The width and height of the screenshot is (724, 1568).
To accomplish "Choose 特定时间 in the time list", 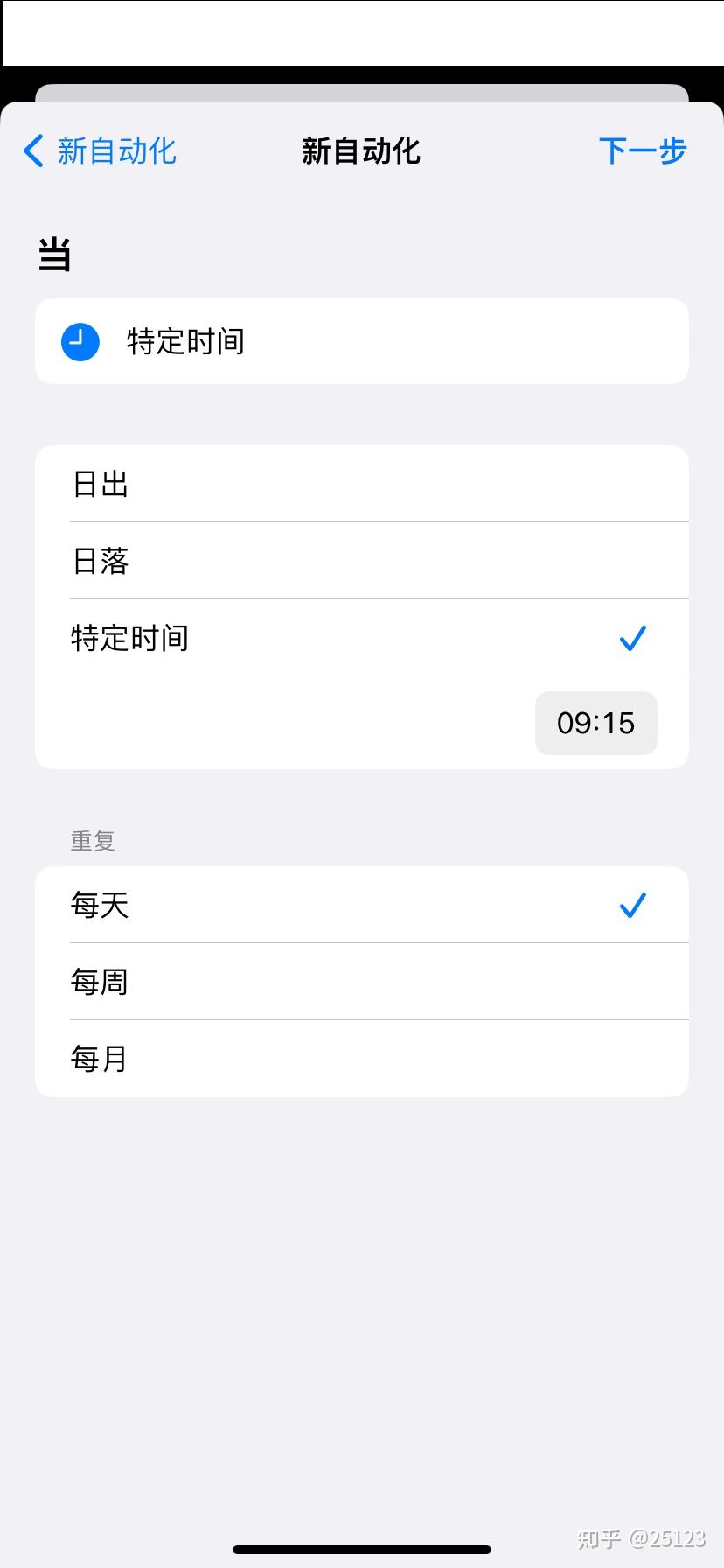I will pos(362,638).
